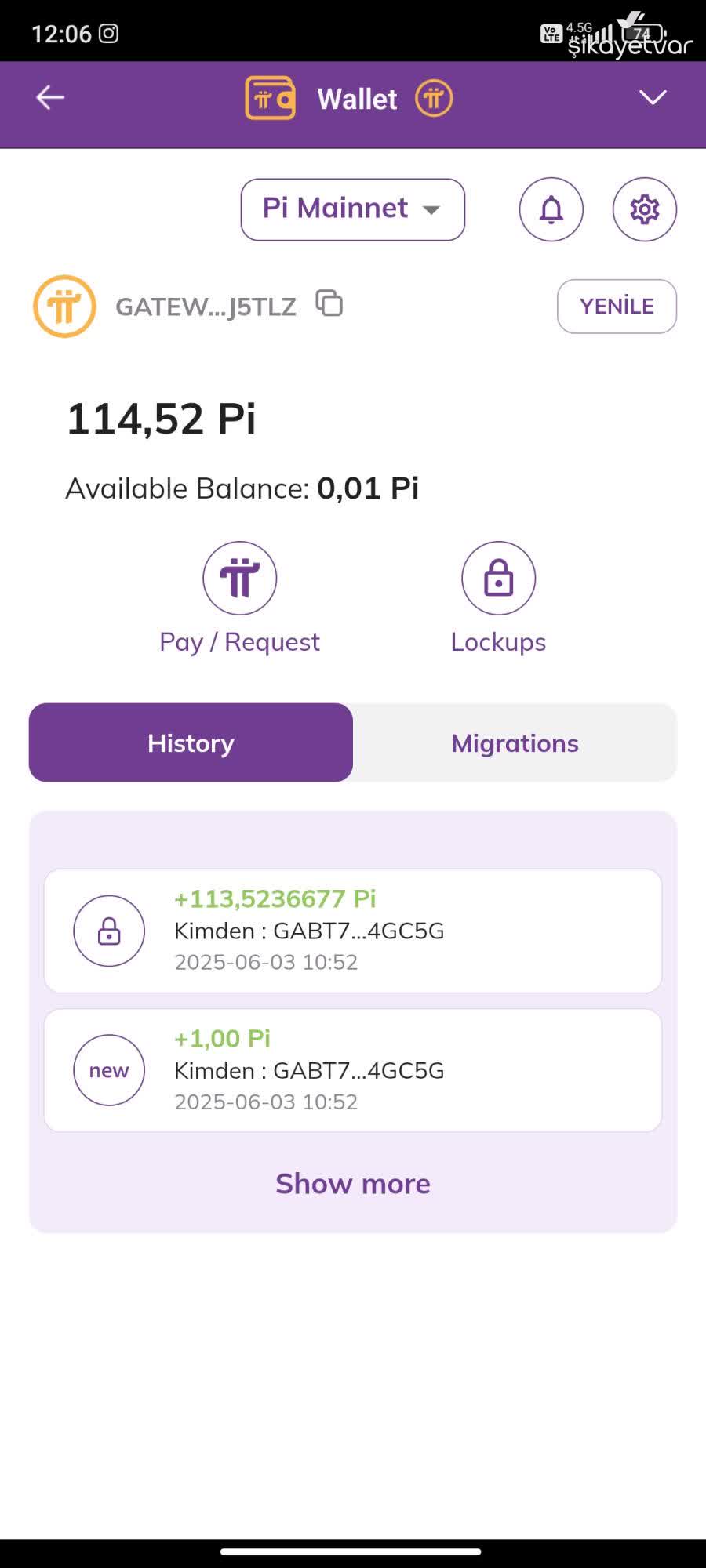Activate the Migrations tab toggle
This screenshot has height=1568, width=706.
(515, 742)
